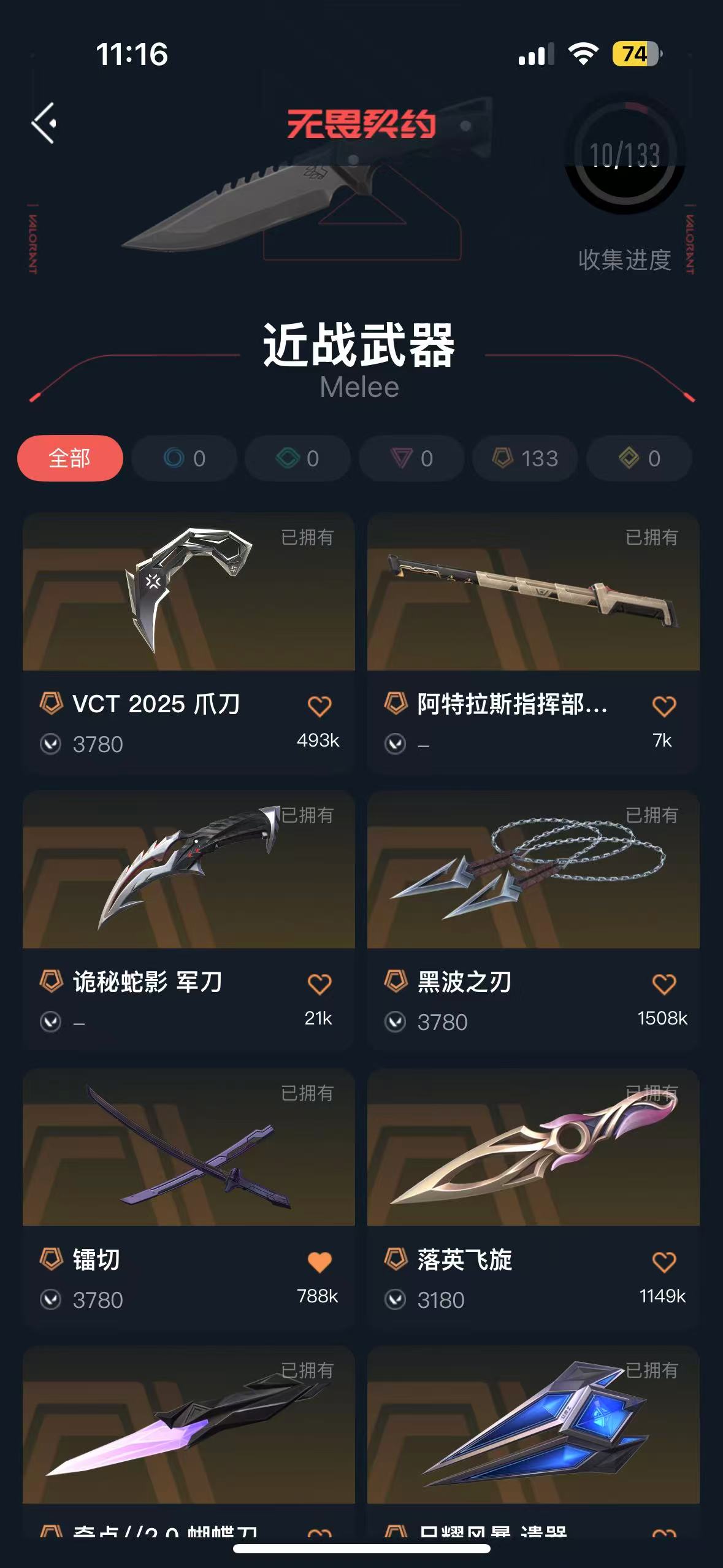Open the 阿特拉斯指挥部 melee card
Screen dimensions: 723x1568
[x=533, y=592]
